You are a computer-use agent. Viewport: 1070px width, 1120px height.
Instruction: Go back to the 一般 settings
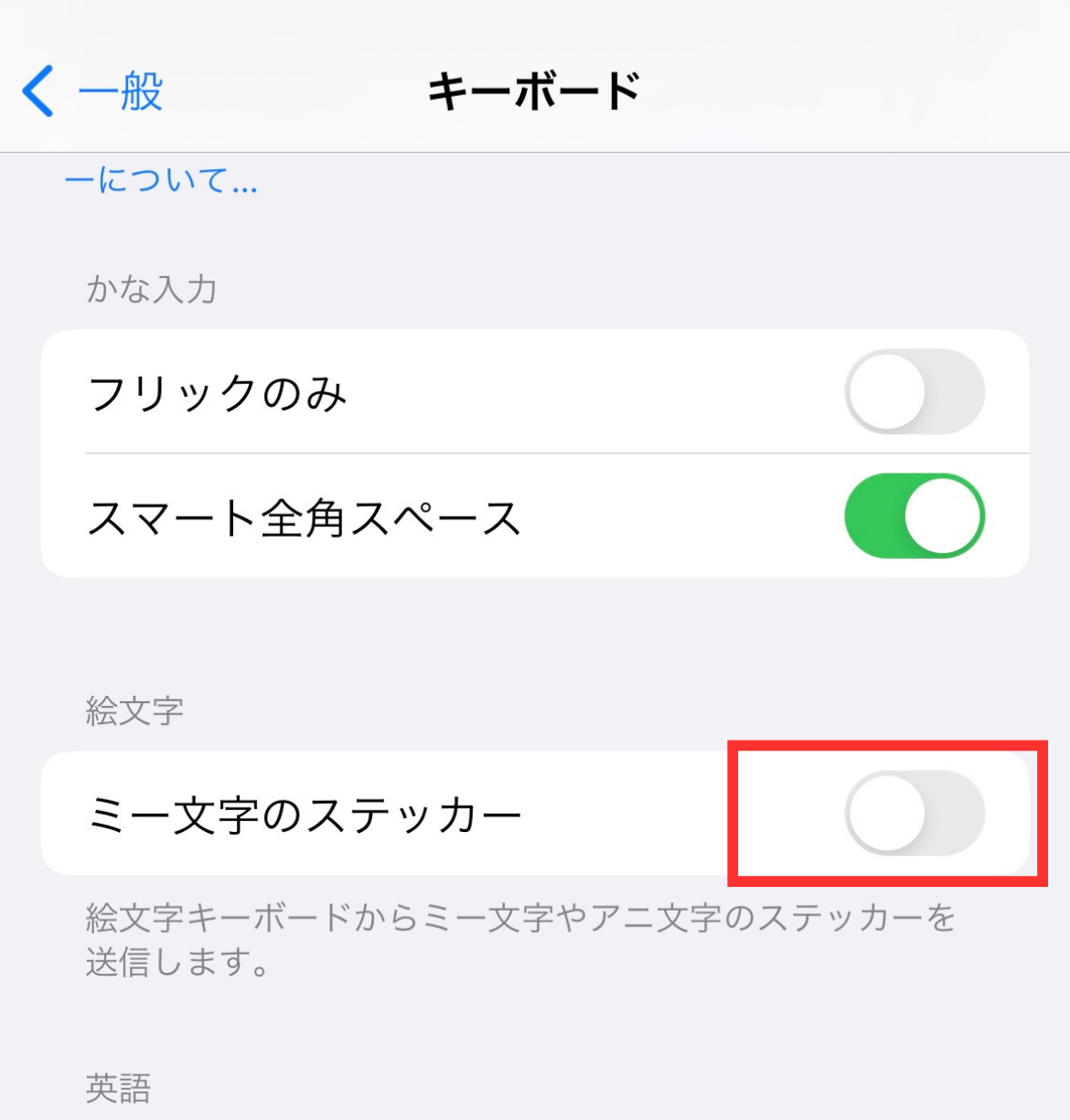pyautogui.click(x=91, y=91)
